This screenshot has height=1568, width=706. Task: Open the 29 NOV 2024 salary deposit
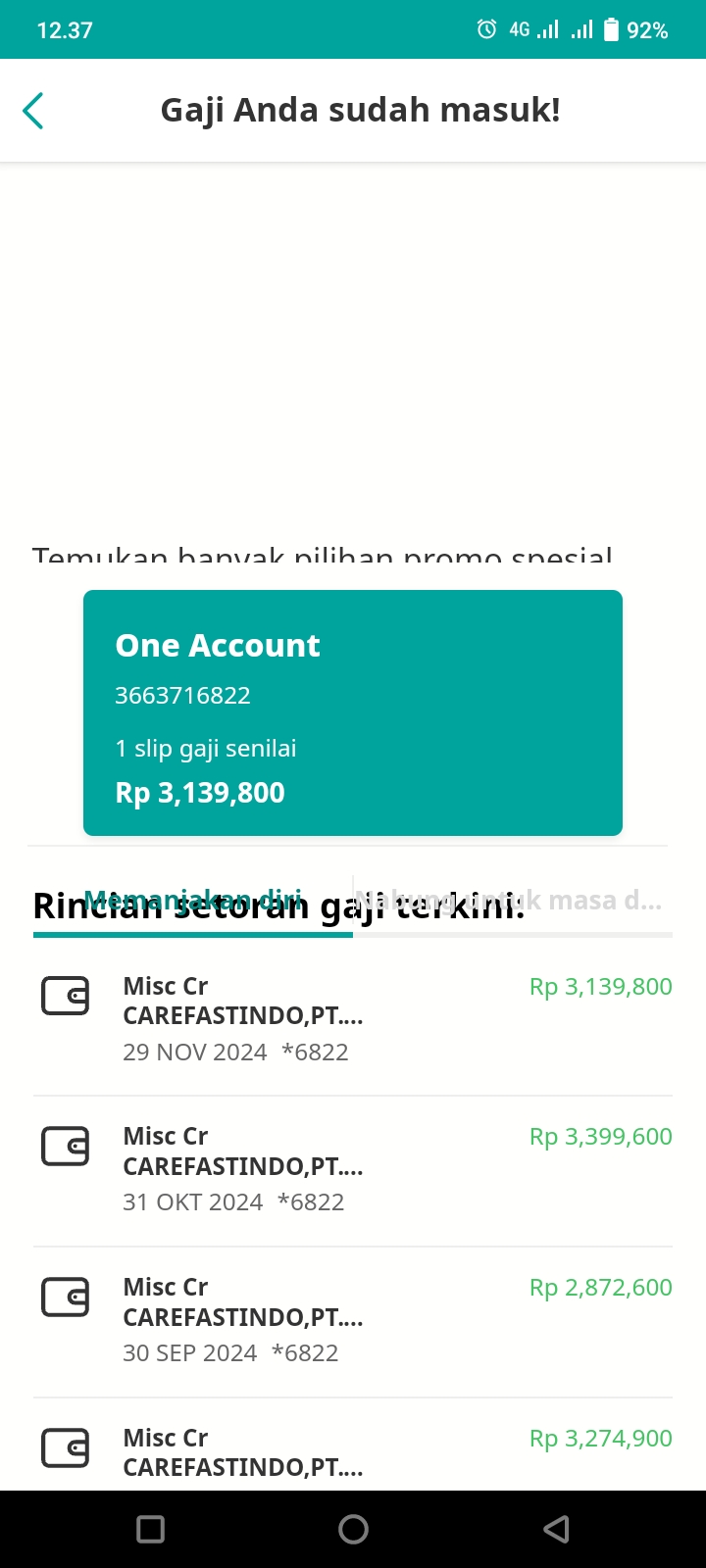[x=353, y=1019]
